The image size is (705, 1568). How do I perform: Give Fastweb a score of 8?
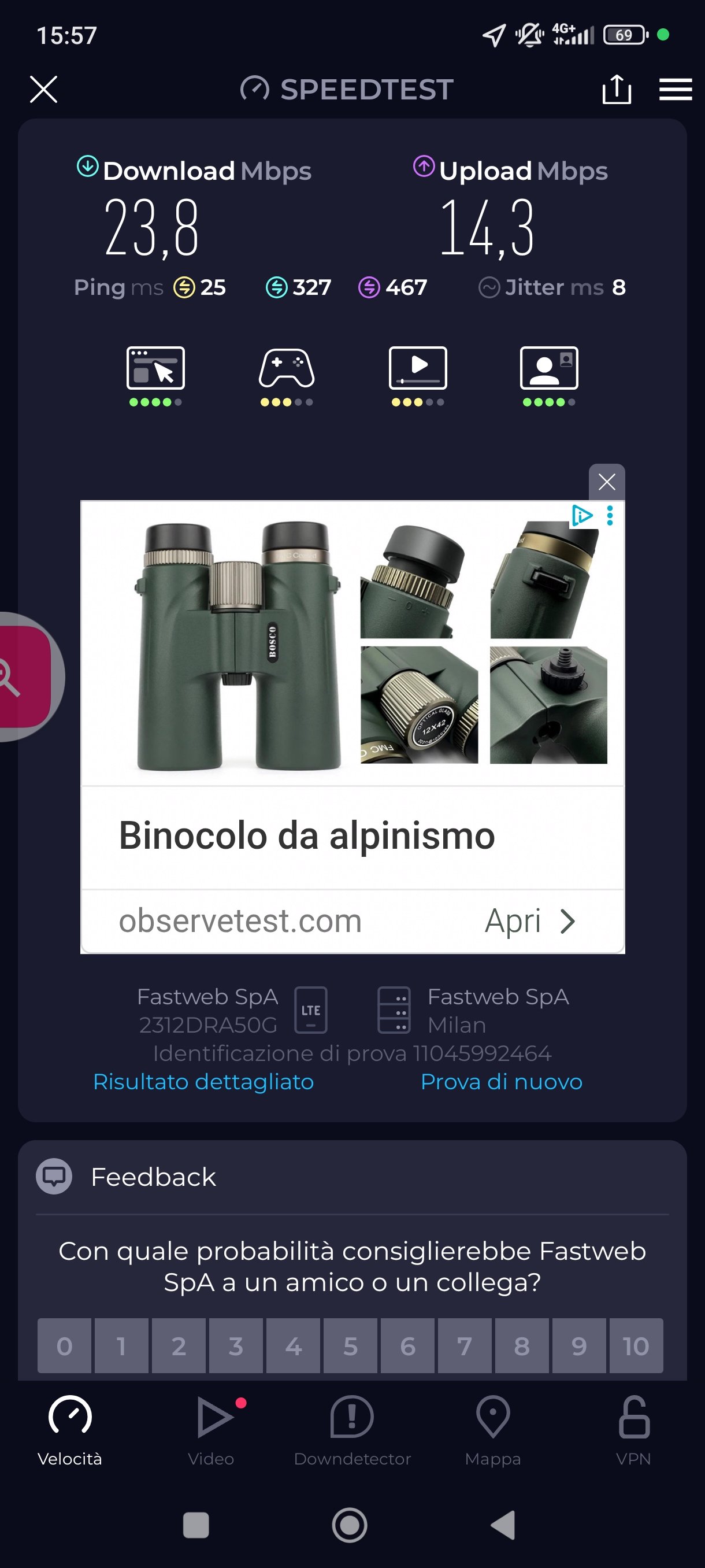pos(521,1346)
